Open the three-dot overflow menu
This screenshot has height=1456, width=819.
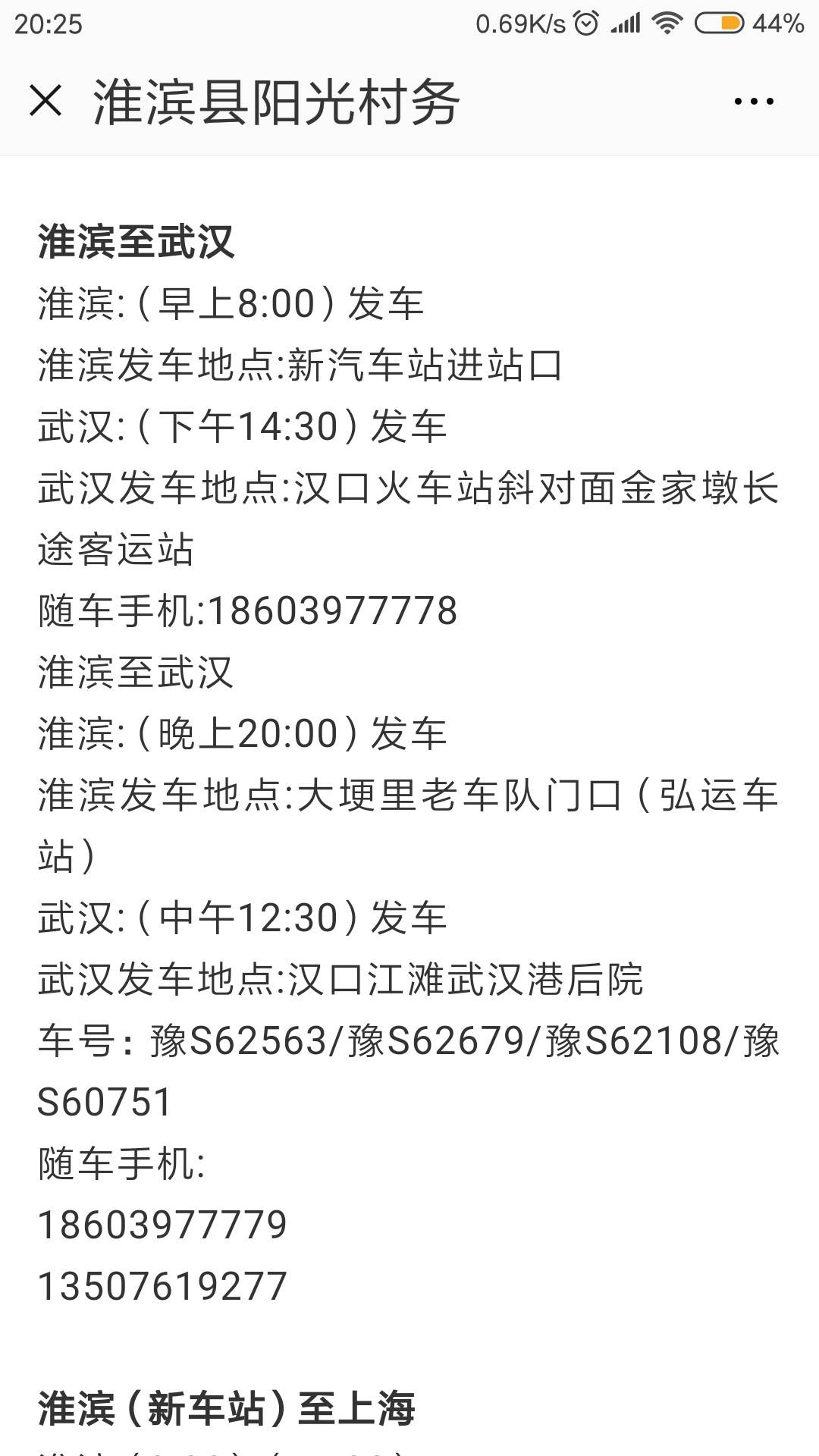[754, 101]
